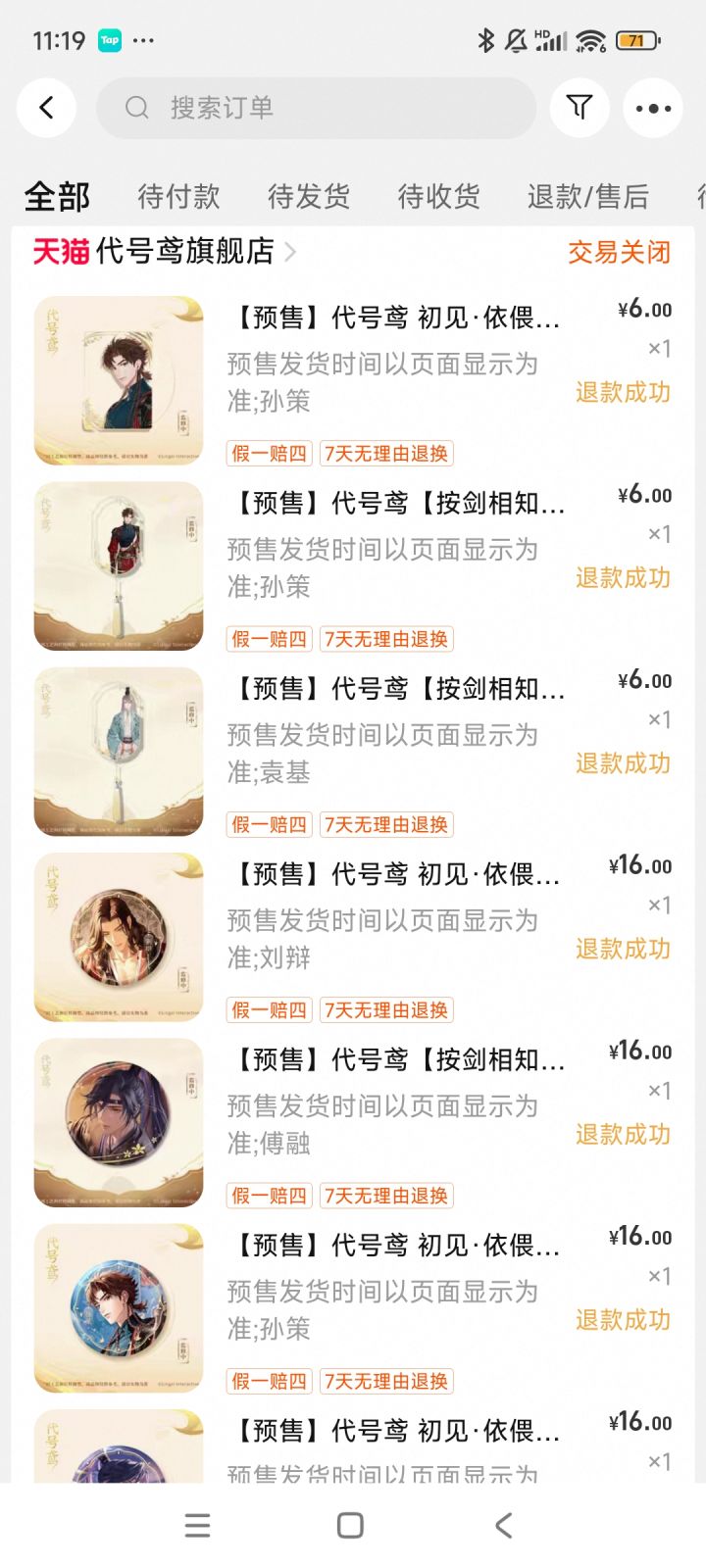The image size is (706, 1568).
Task: Select the 全部 orders tab
Action: 57,197
